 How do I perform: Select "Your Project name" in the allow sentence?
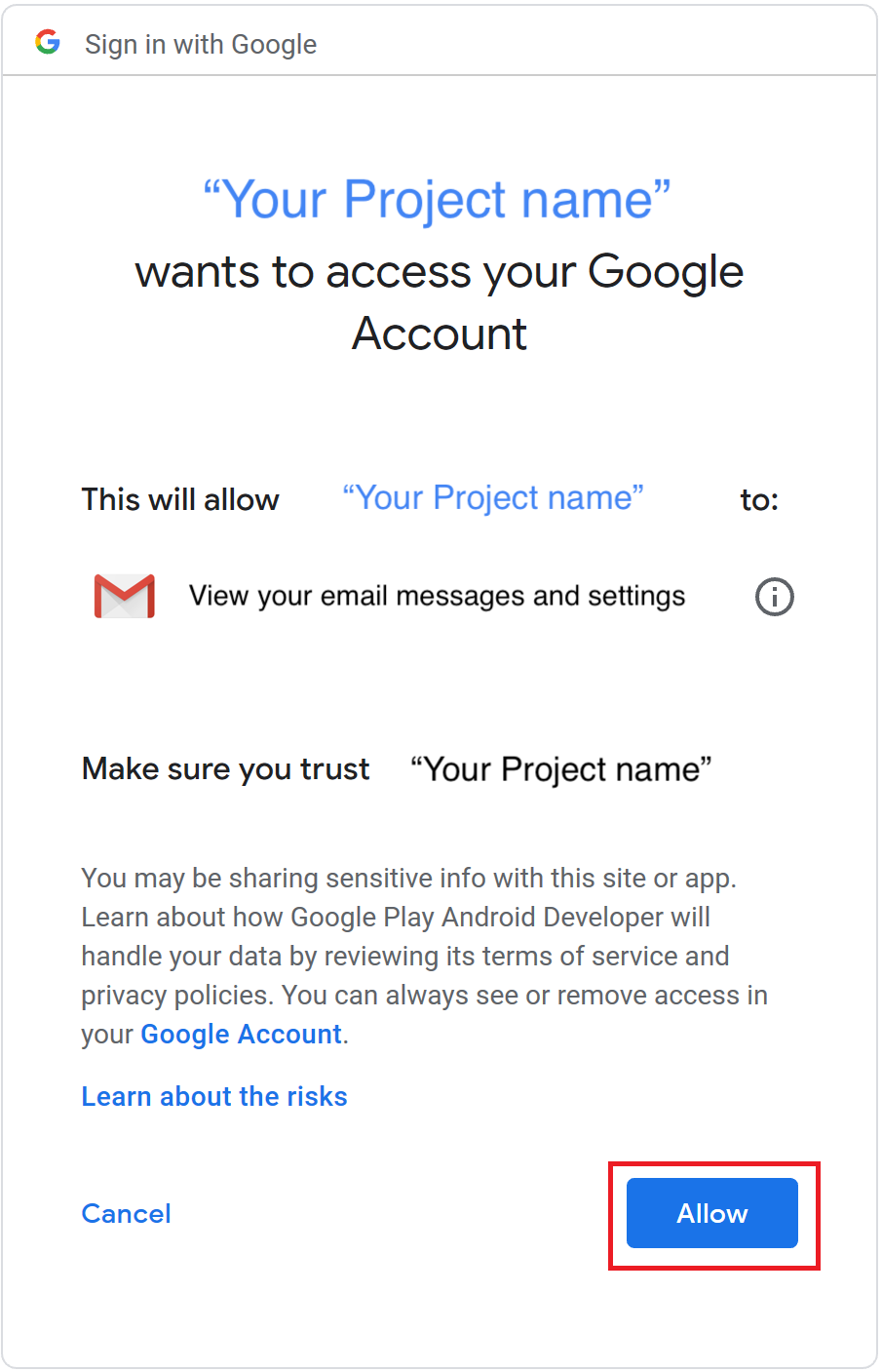pyautogui.click(x=493, y=498)
